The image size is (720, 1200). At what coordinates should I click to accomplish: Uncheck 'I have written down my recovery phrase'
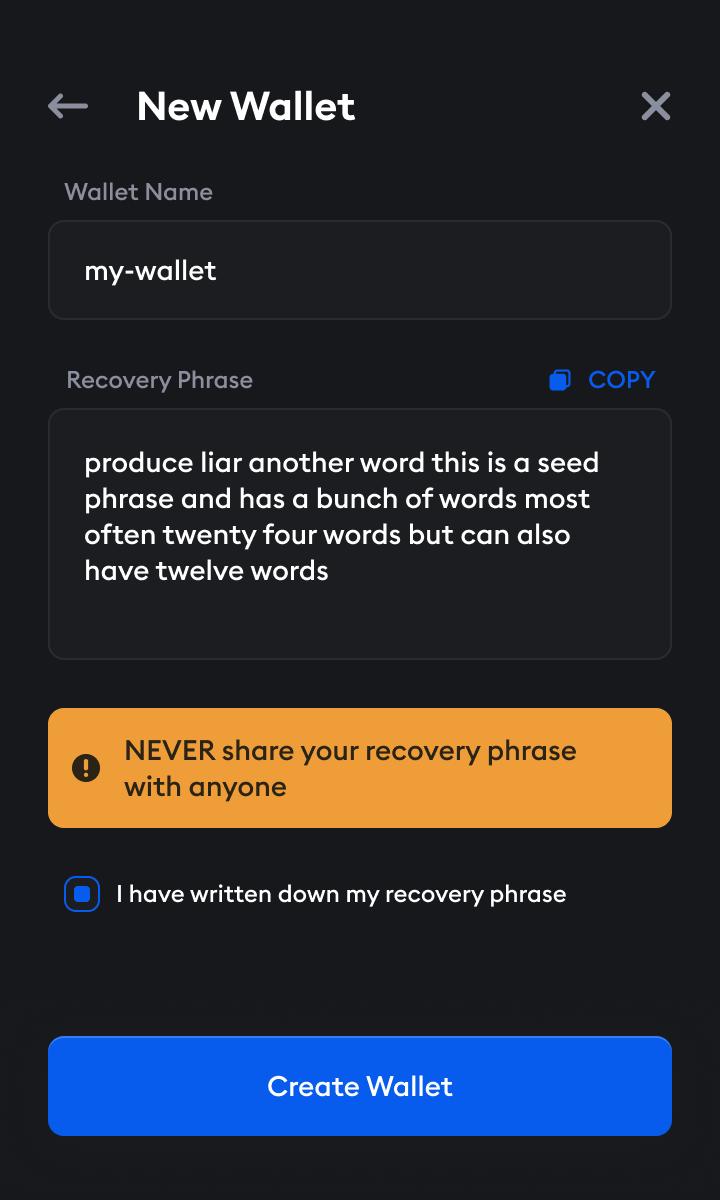click(x=82, y=894)
